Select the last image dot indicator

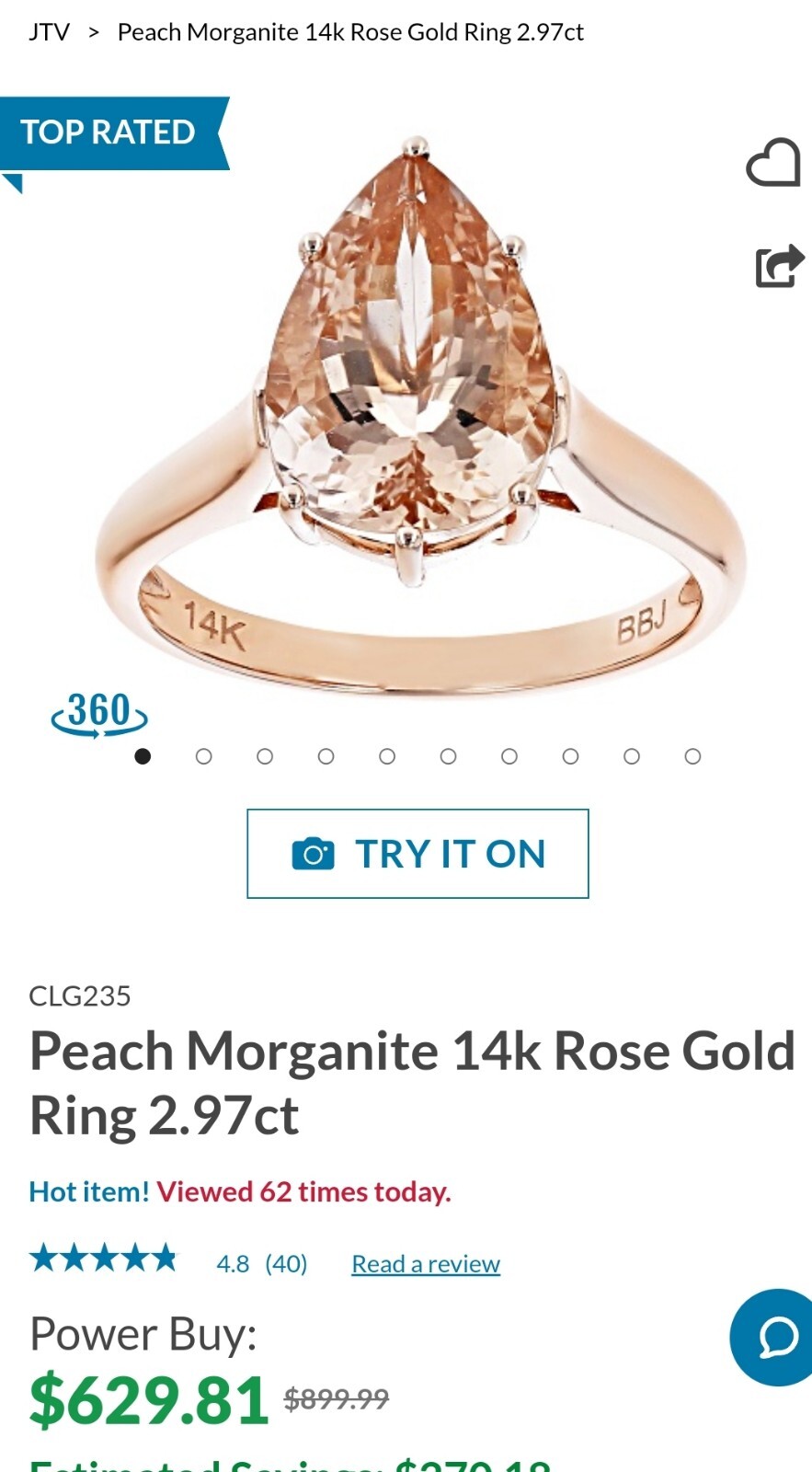coord(692,756)
